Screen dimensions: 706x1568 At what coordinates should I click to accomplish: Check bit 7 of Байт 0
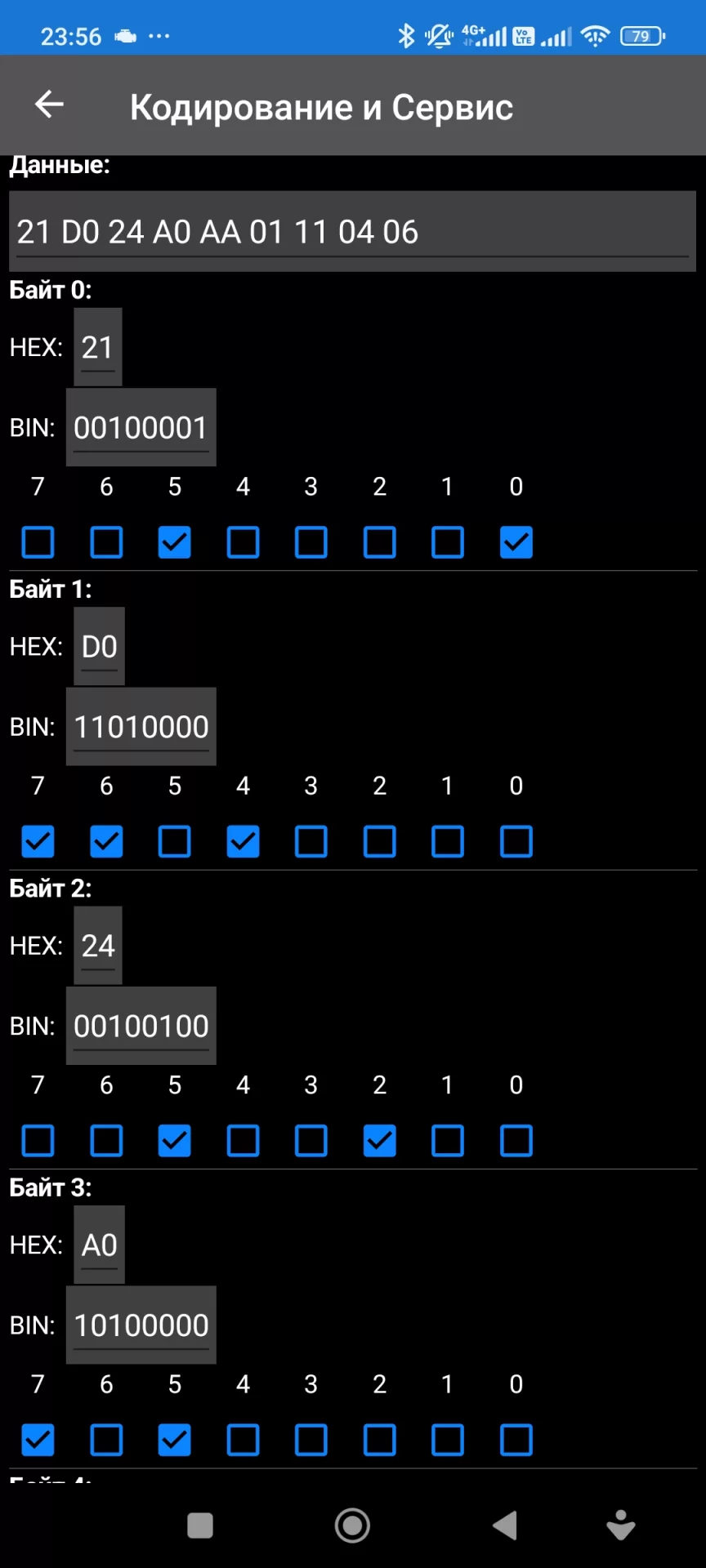[38, 542]
